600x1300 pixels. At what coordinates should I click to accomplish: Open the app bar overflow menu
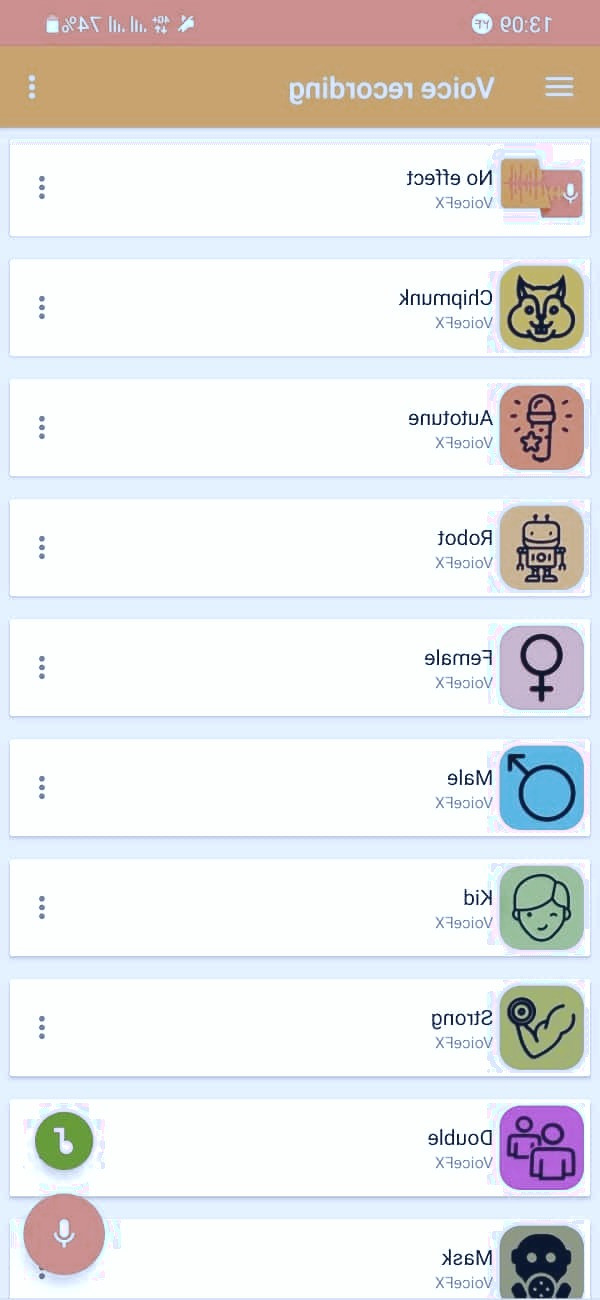[32, 87]
